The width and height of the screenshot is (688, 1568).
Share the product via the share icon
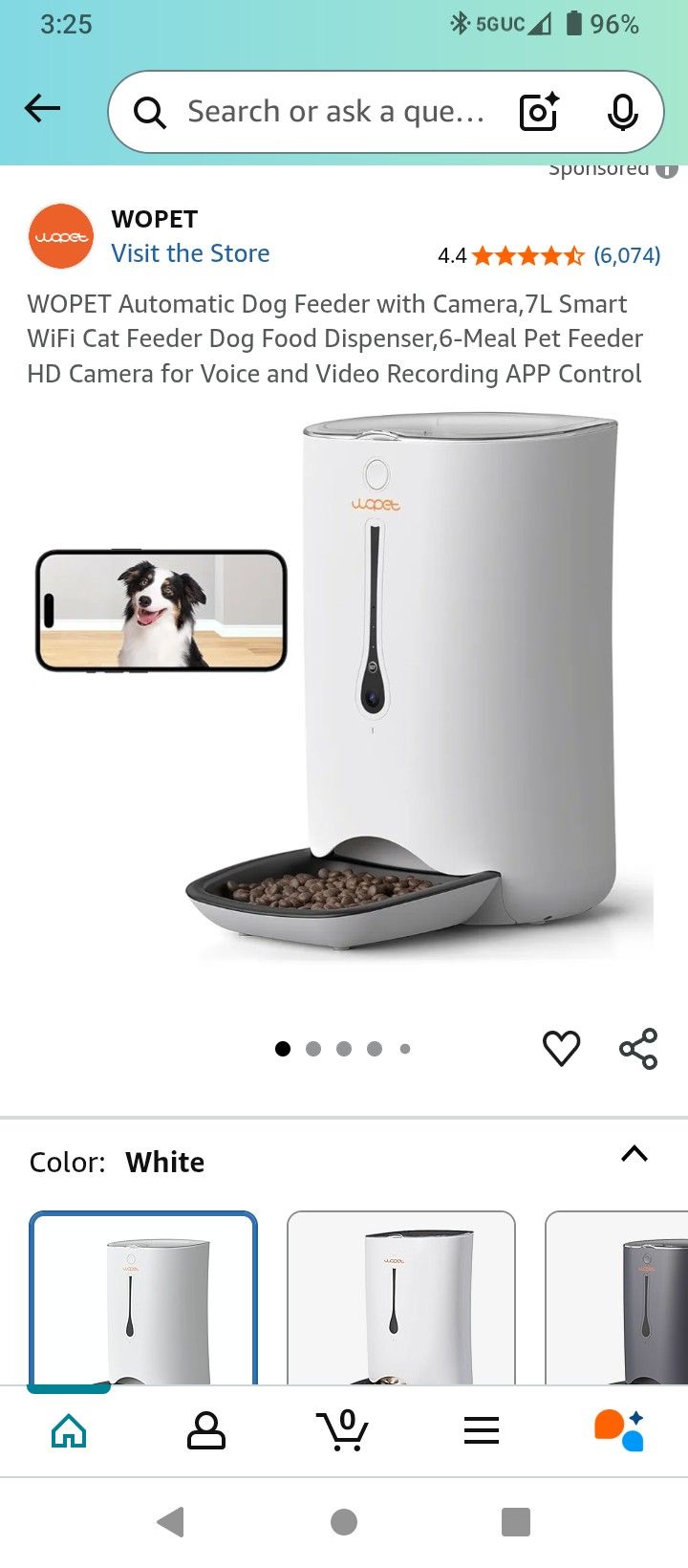pyautogui.click(x=638, y=1046)
